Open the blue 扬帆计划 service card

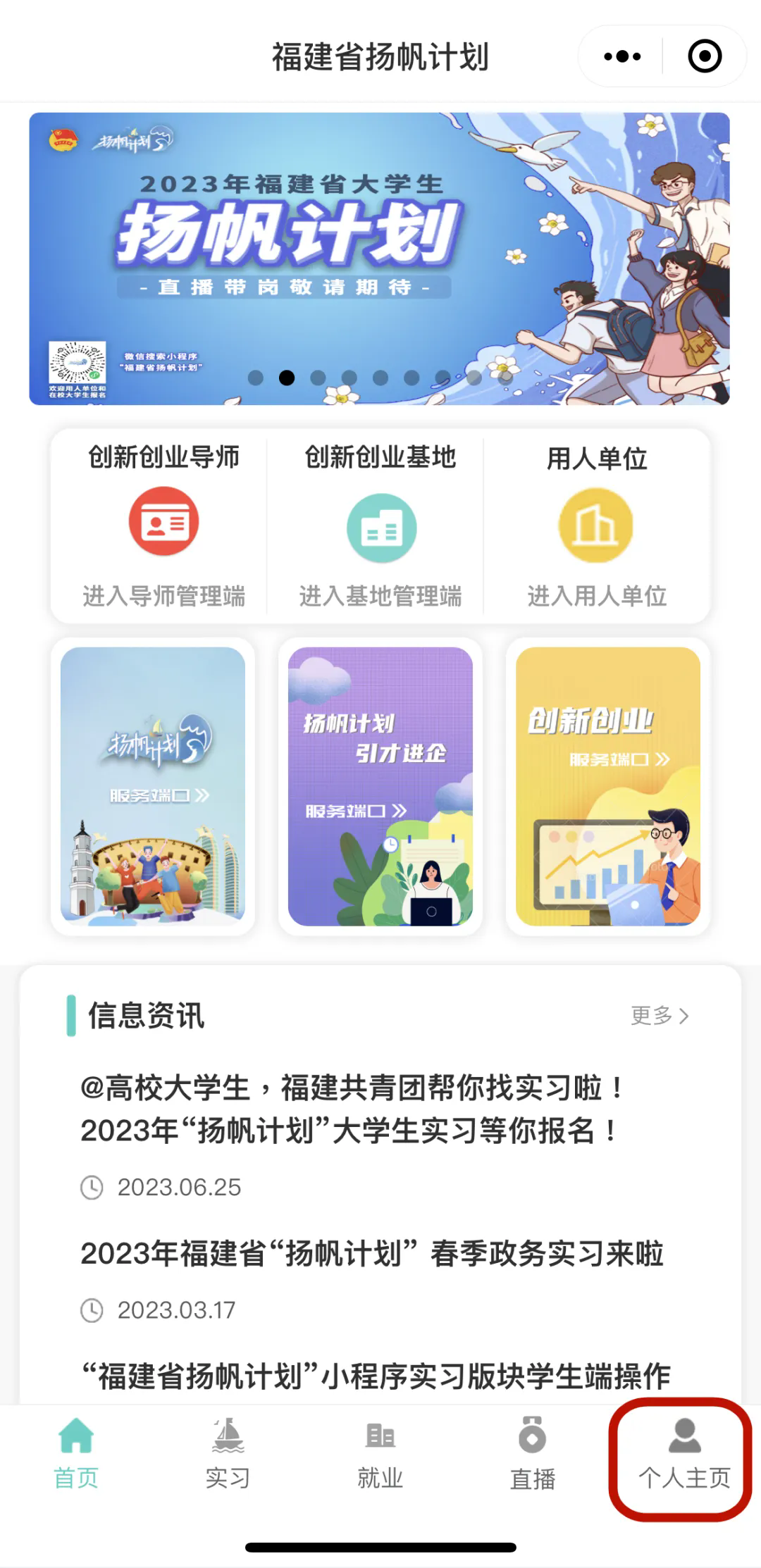(x=153, y=785)
